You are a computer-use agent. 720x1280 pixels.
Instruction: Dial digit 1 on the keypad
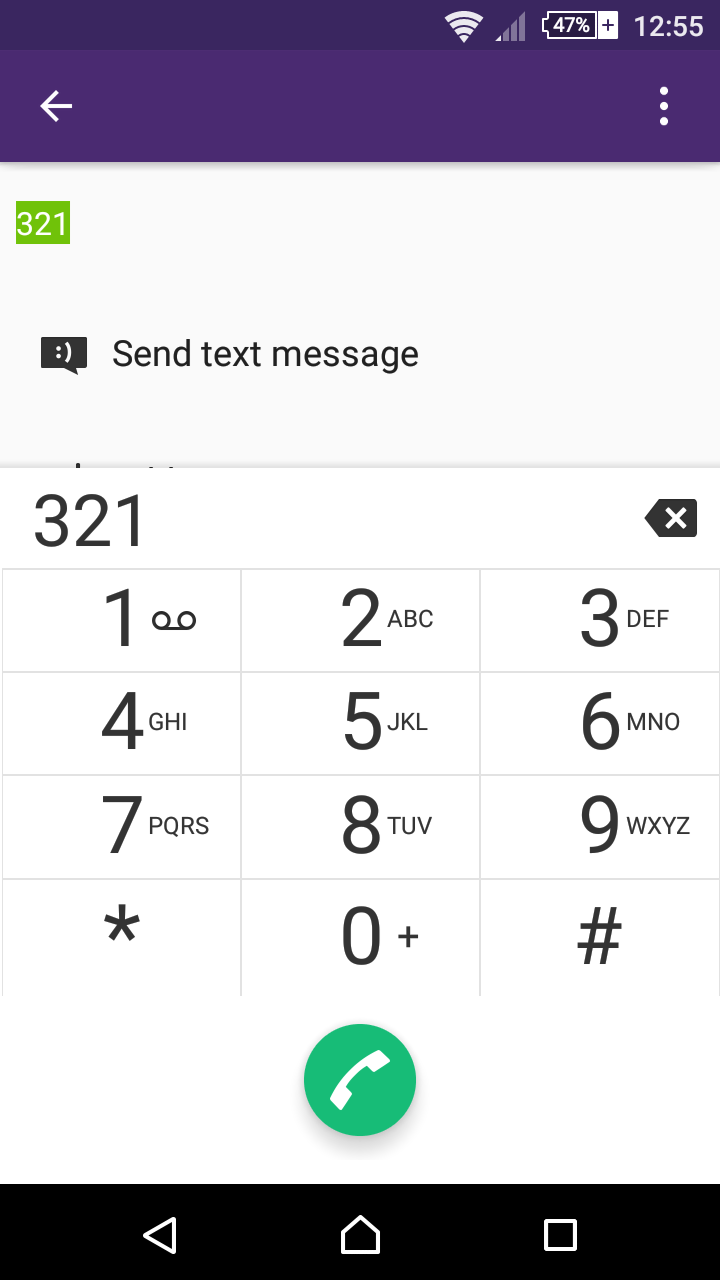pos(122,620)
